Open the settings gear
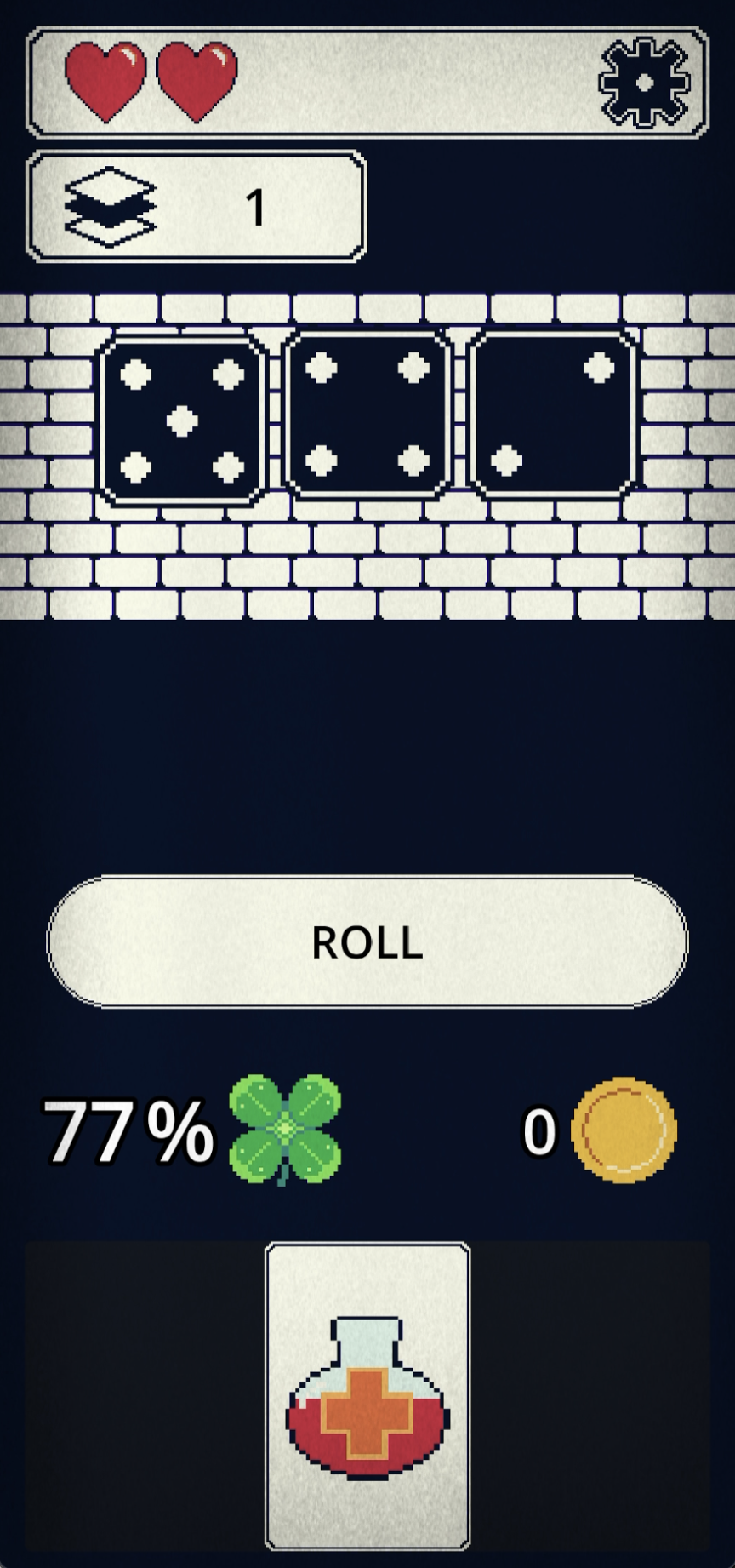 coord(644,83)
